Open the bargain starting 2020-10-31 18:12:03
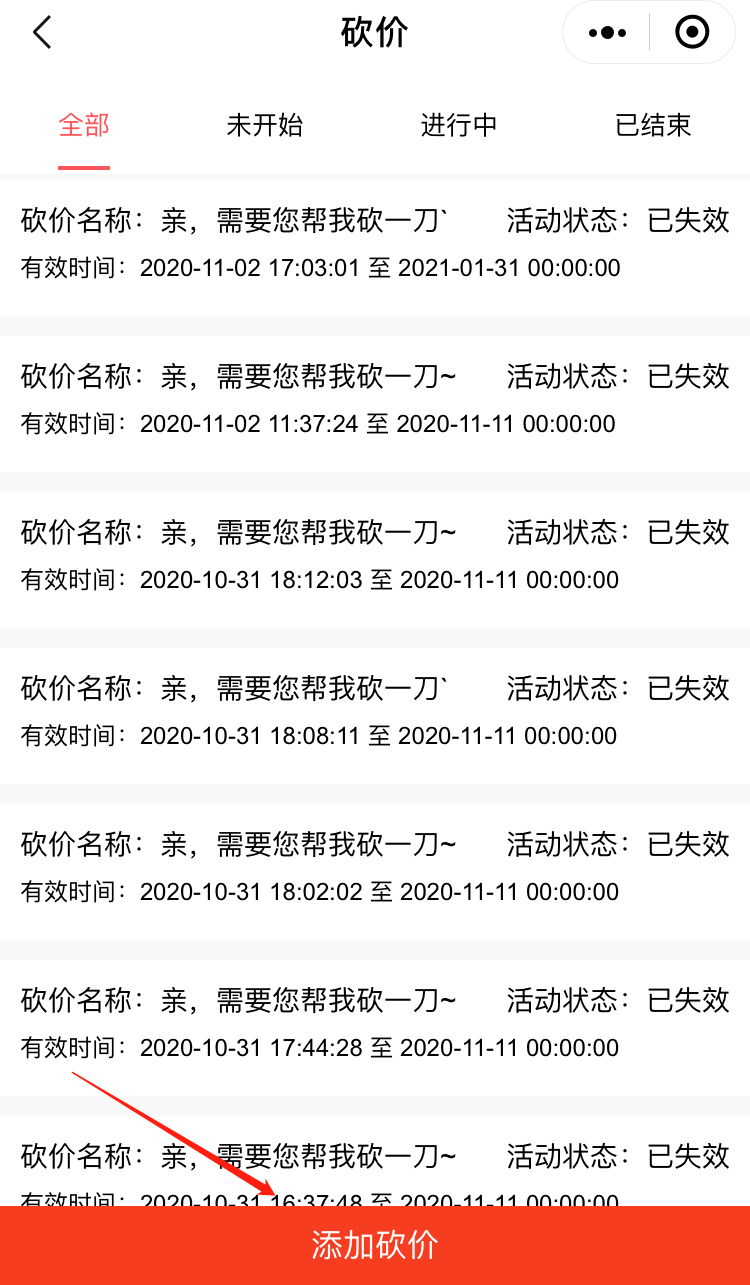 point(375,559)
